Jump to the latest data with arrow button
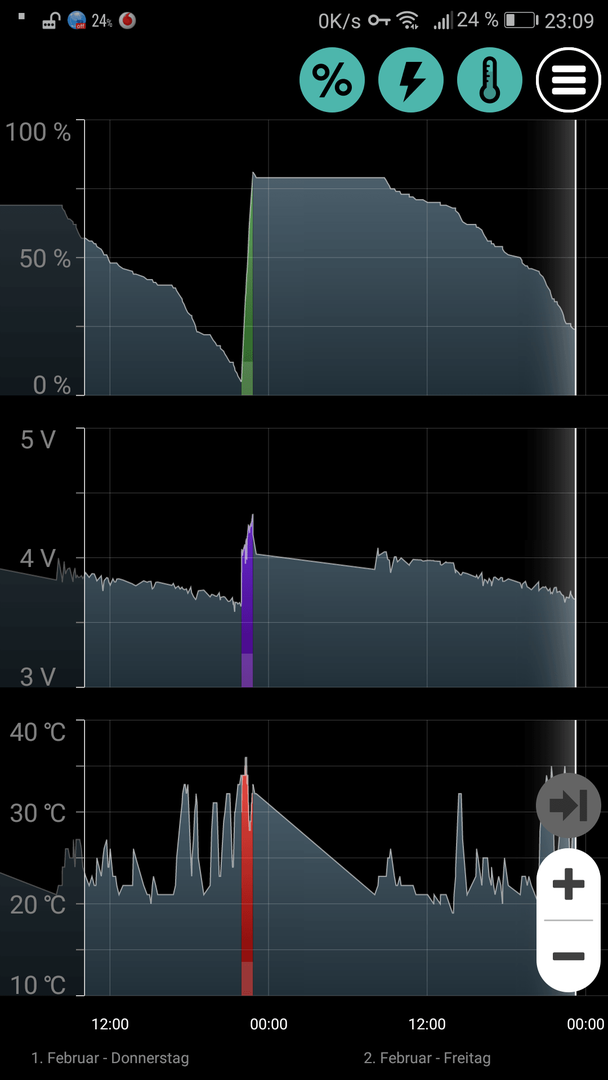 (x=569, y=805)
